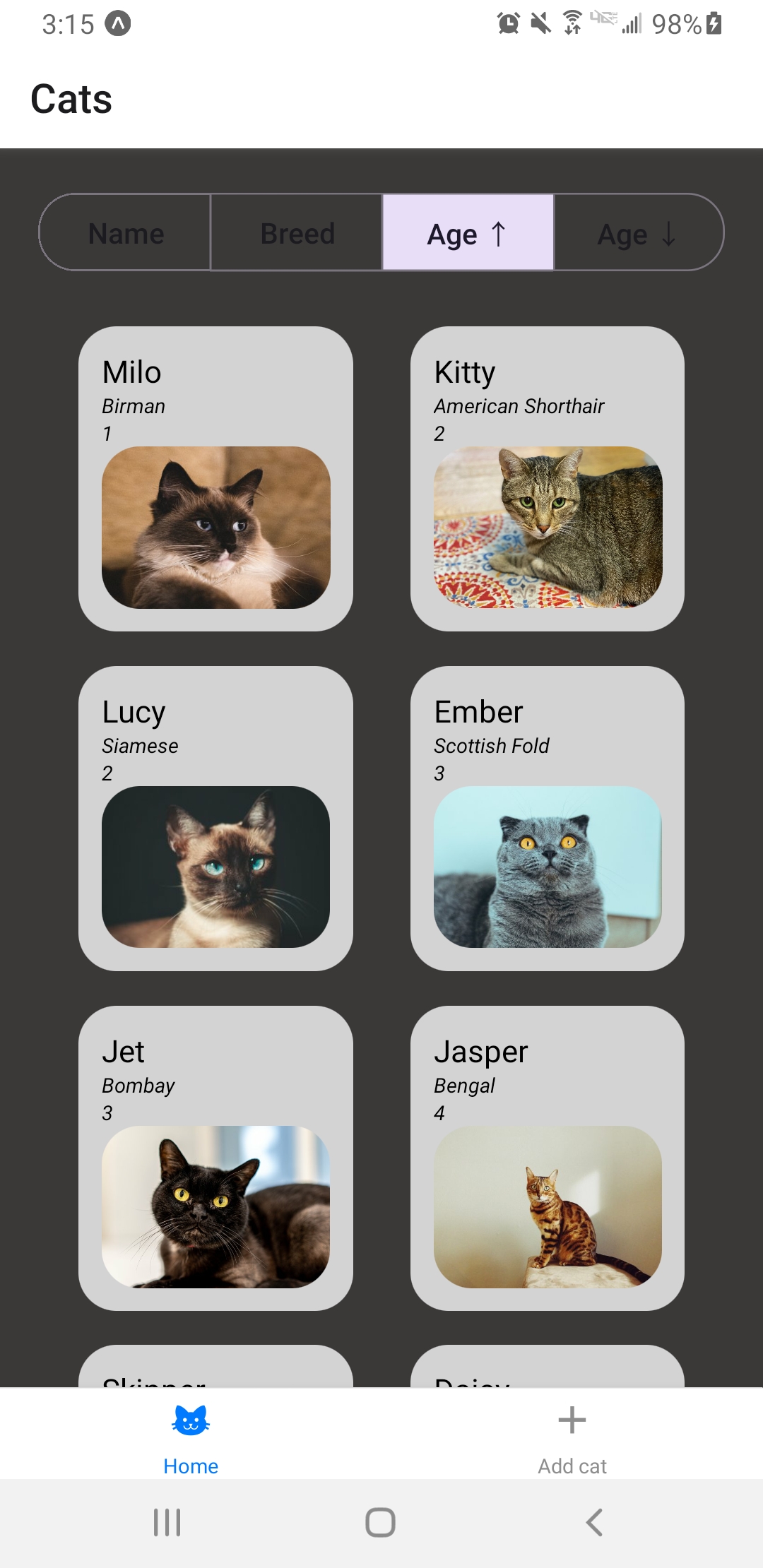763x1568 pixels.
Task: Open Milo the Birman card
Action: pyautogui.click(x=215, y=479)
